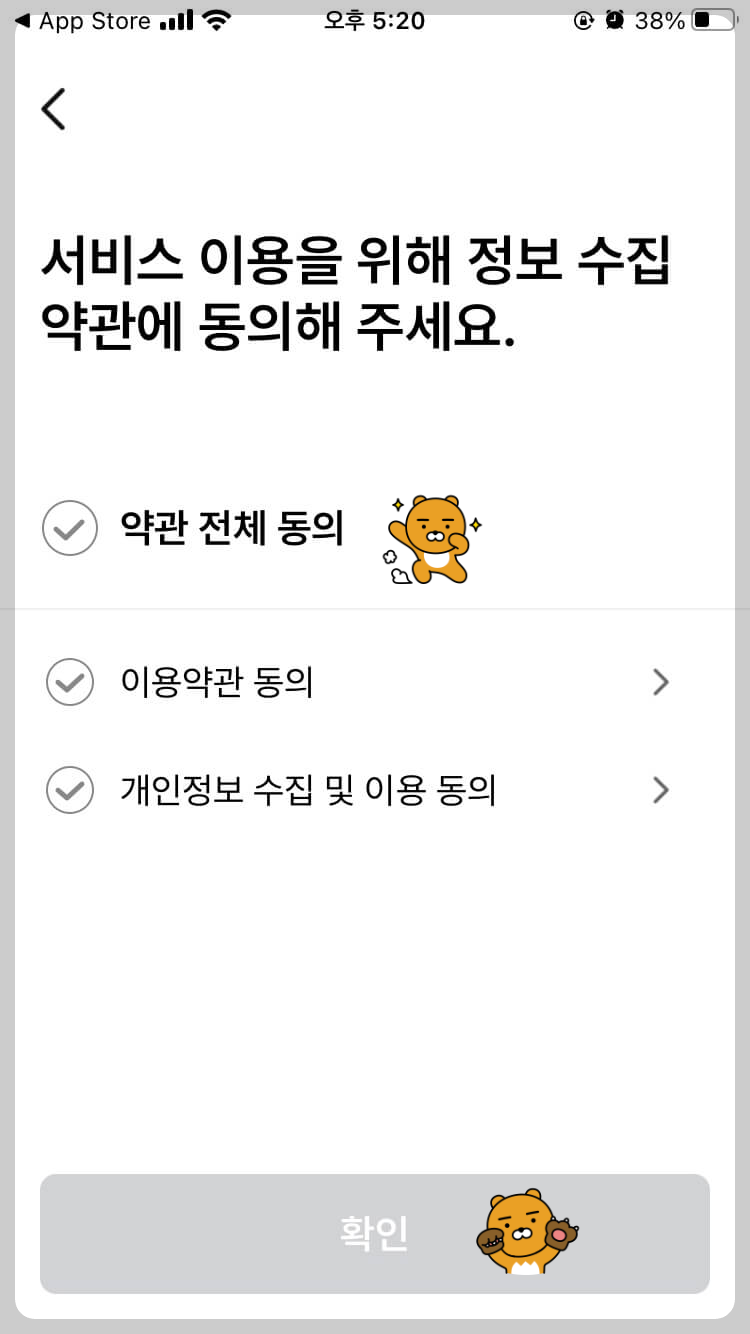Check the 개인정보 수집 및 이용 동의 checkbox
The height and width of the screenshot is (1334, 750).
point(68,790)
